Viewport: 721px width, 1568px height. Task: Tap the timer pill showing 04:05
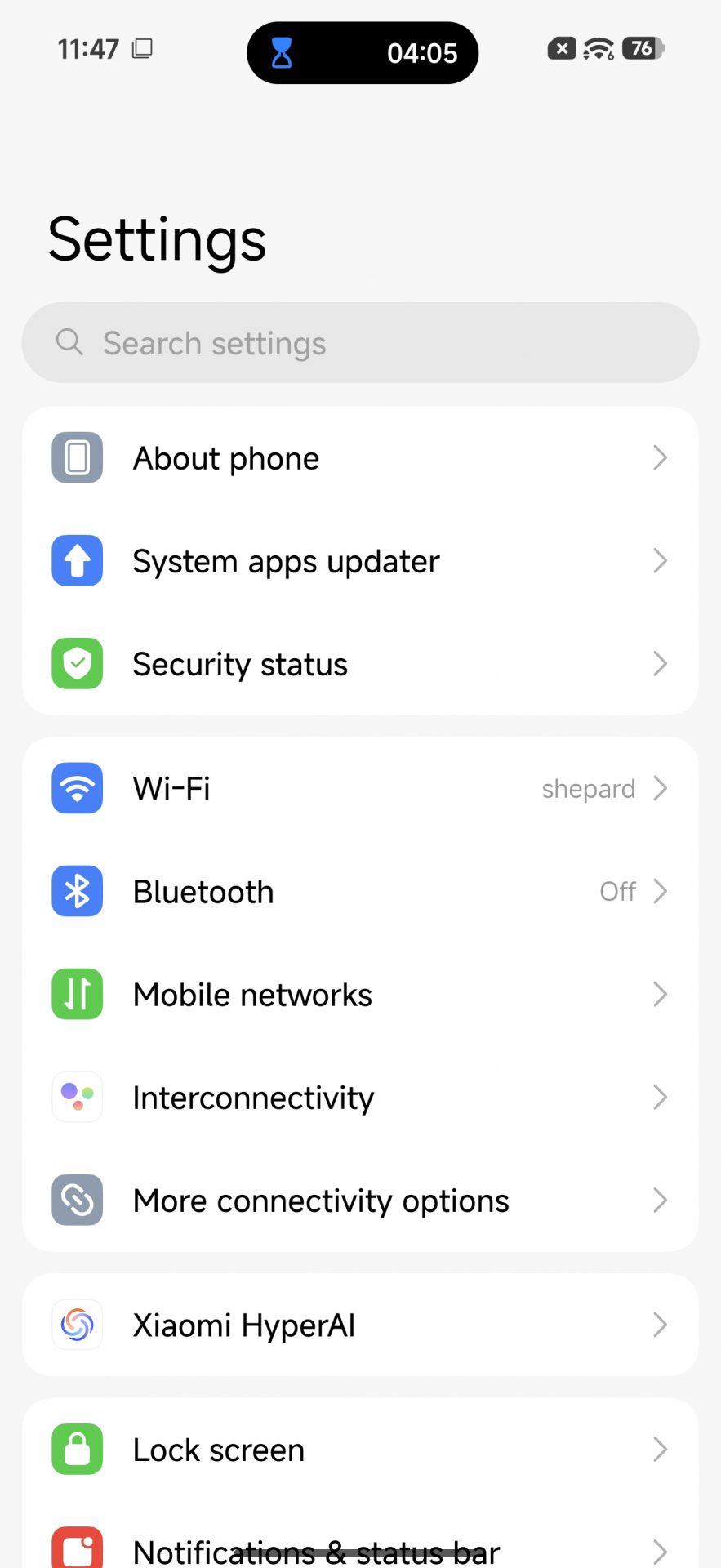[363, 53]
